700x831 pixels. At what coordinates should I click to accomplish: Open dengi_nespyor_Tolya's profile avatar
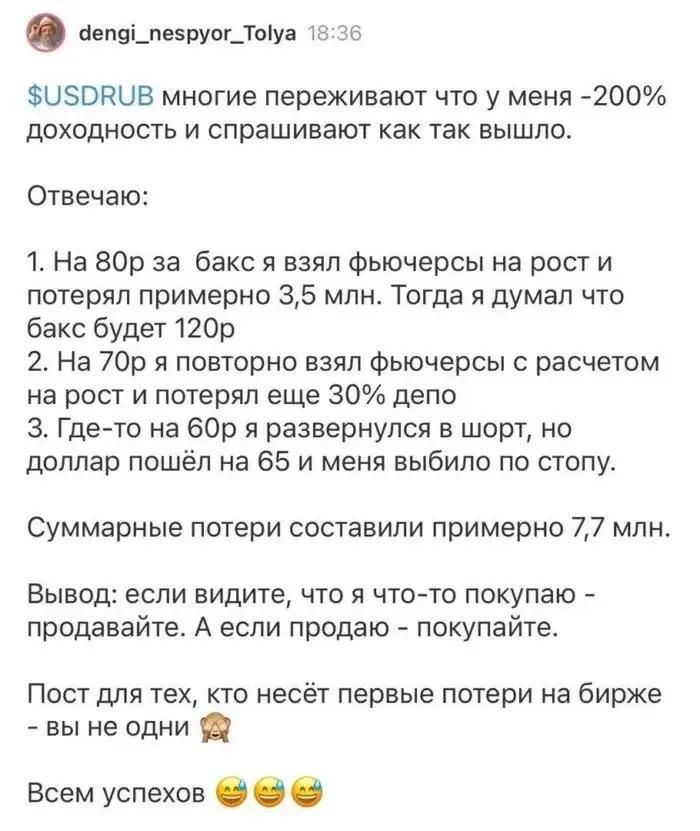point(44,36)
